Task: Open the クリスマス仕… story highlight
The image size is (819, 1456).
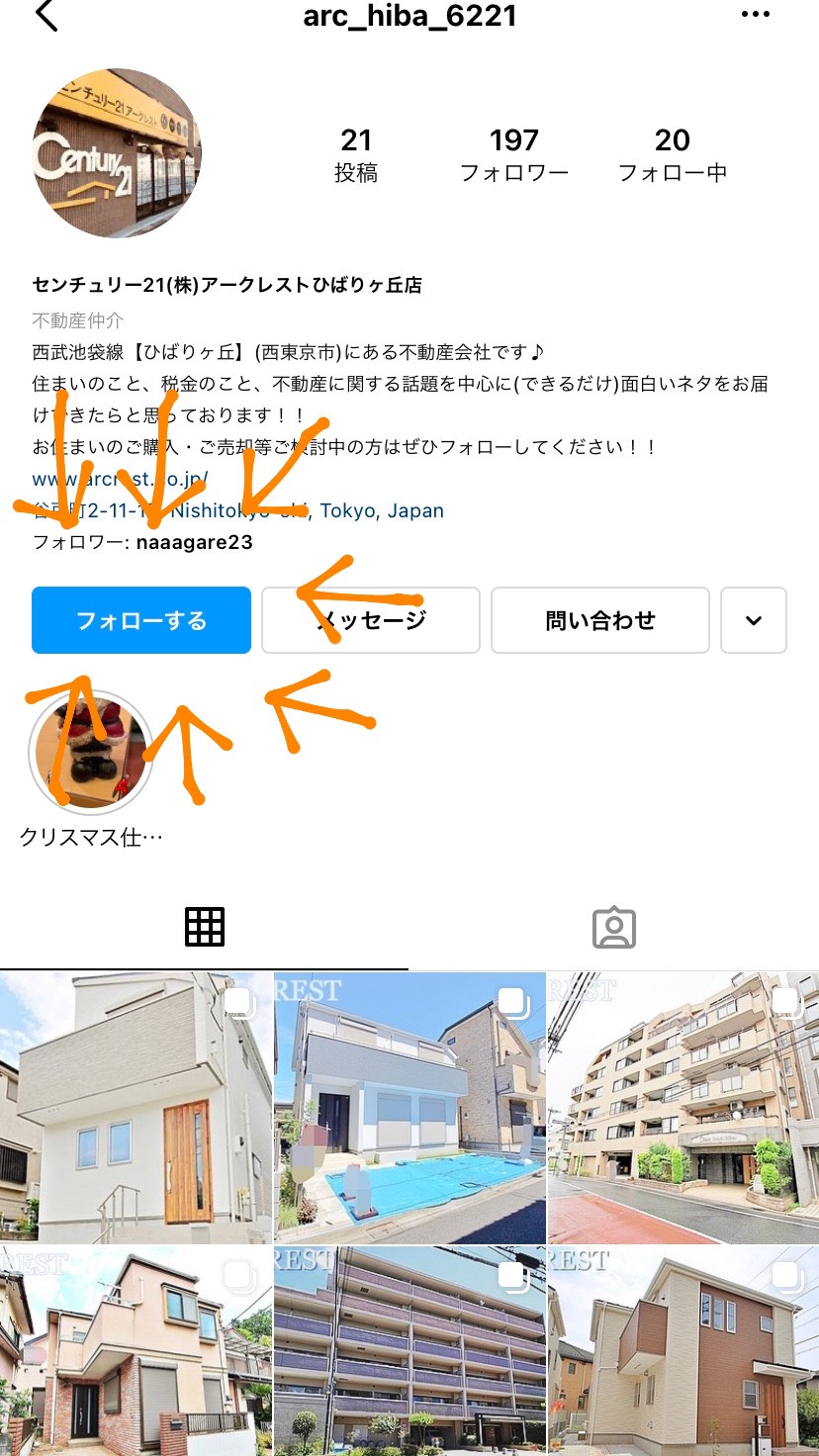Action: (91, 752)
